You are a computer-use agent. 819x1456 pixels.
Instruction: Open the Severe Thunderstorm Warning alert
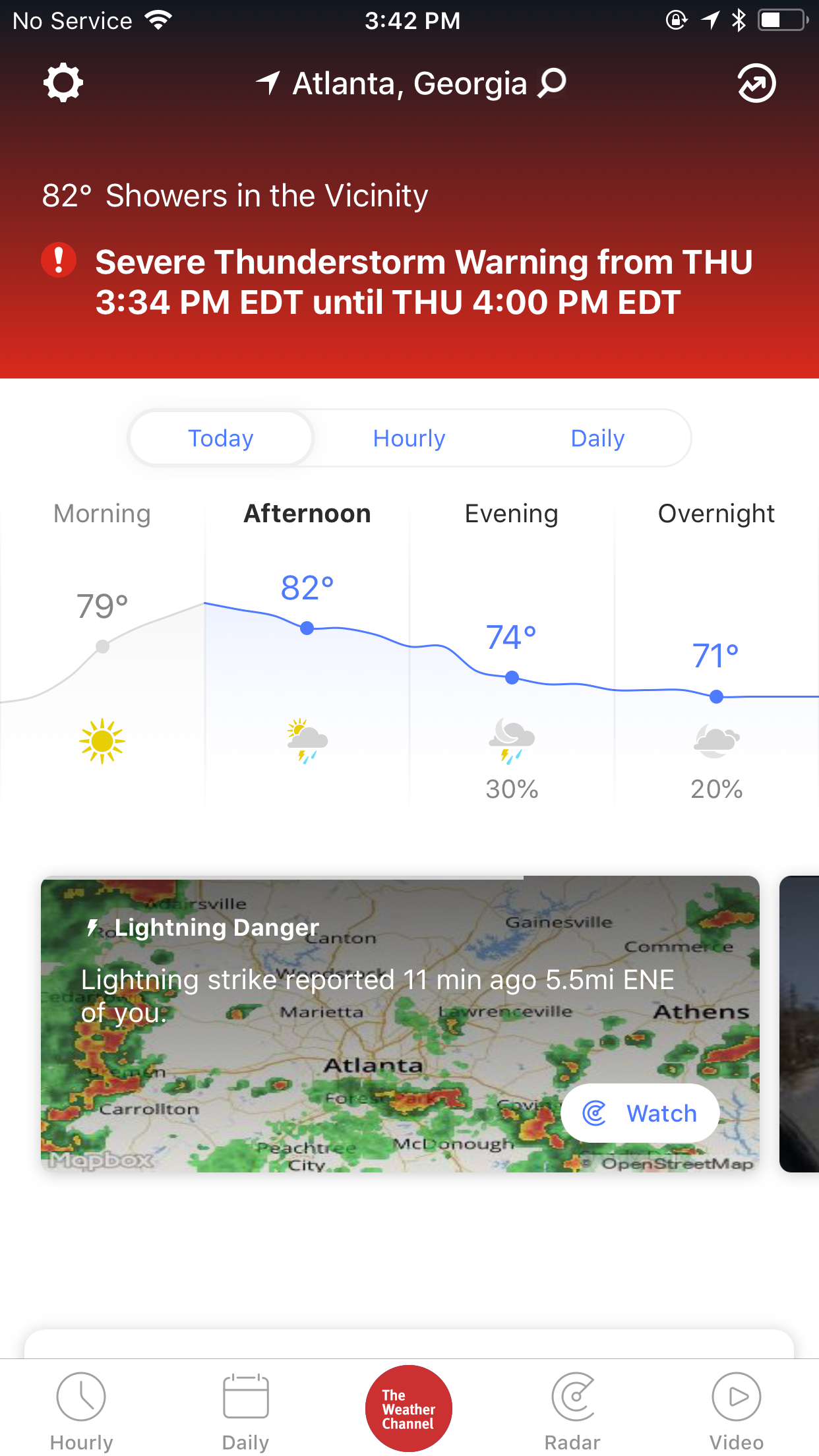(x=422, y=282)
